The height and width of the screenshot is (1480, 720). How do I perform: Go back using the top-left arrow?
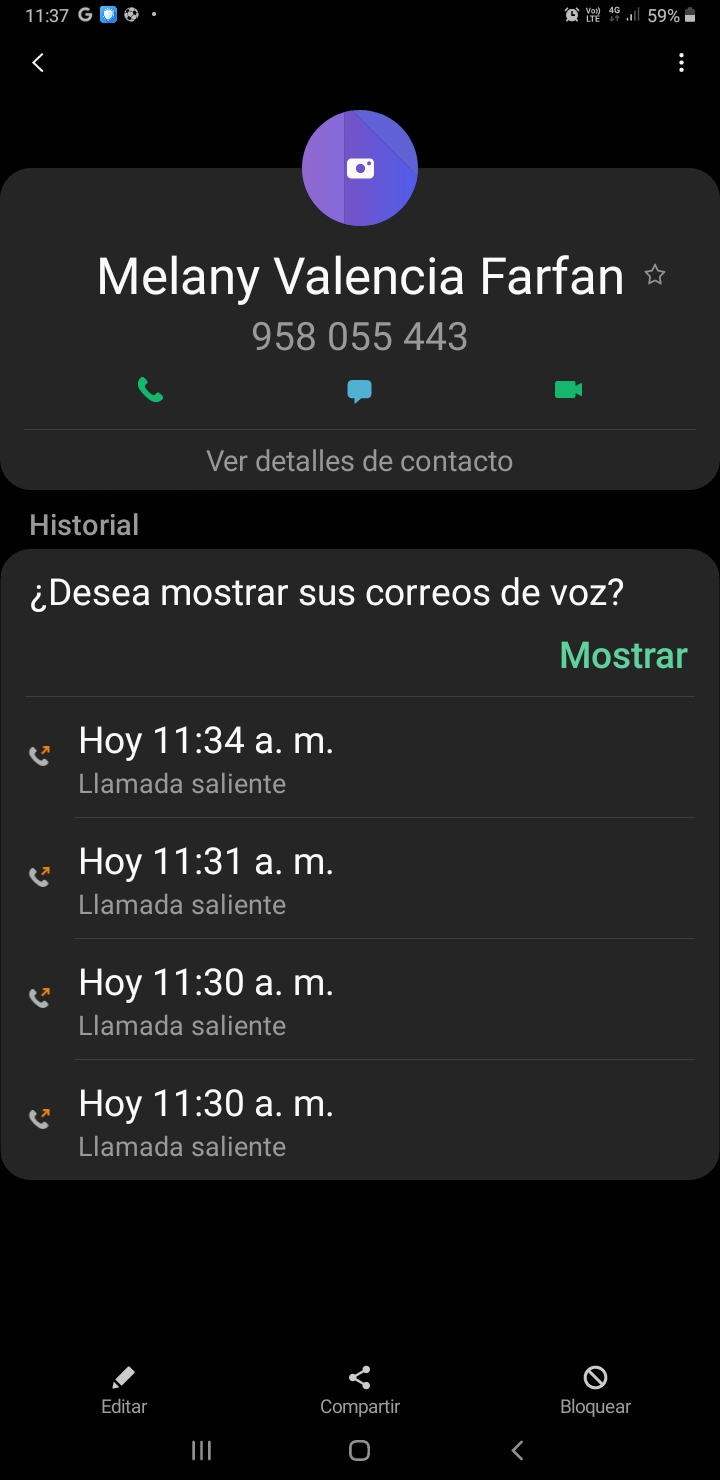point(38,63)
